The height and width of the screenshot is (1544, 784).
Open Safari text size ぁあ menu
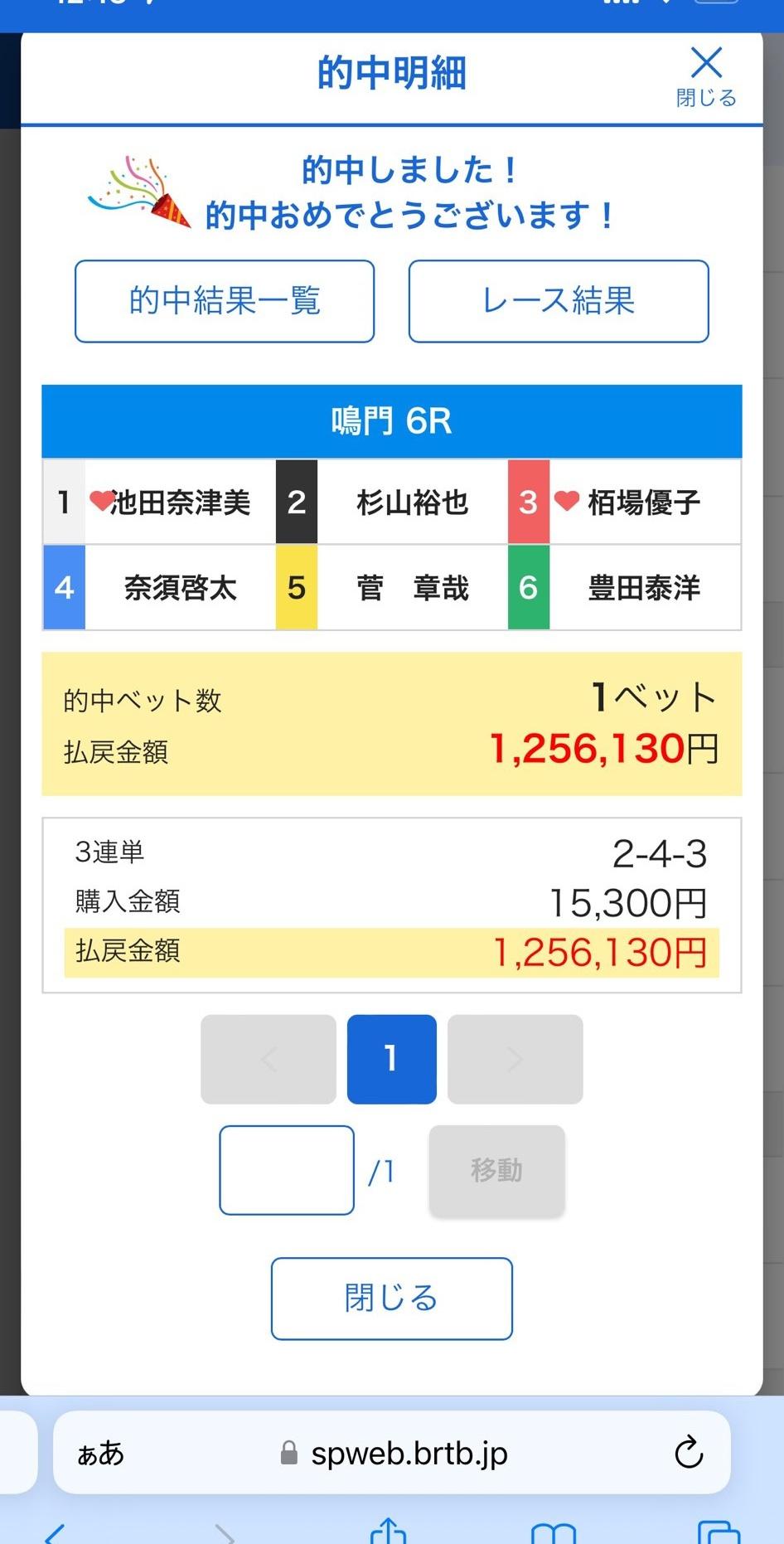(x=100, y=1454)
